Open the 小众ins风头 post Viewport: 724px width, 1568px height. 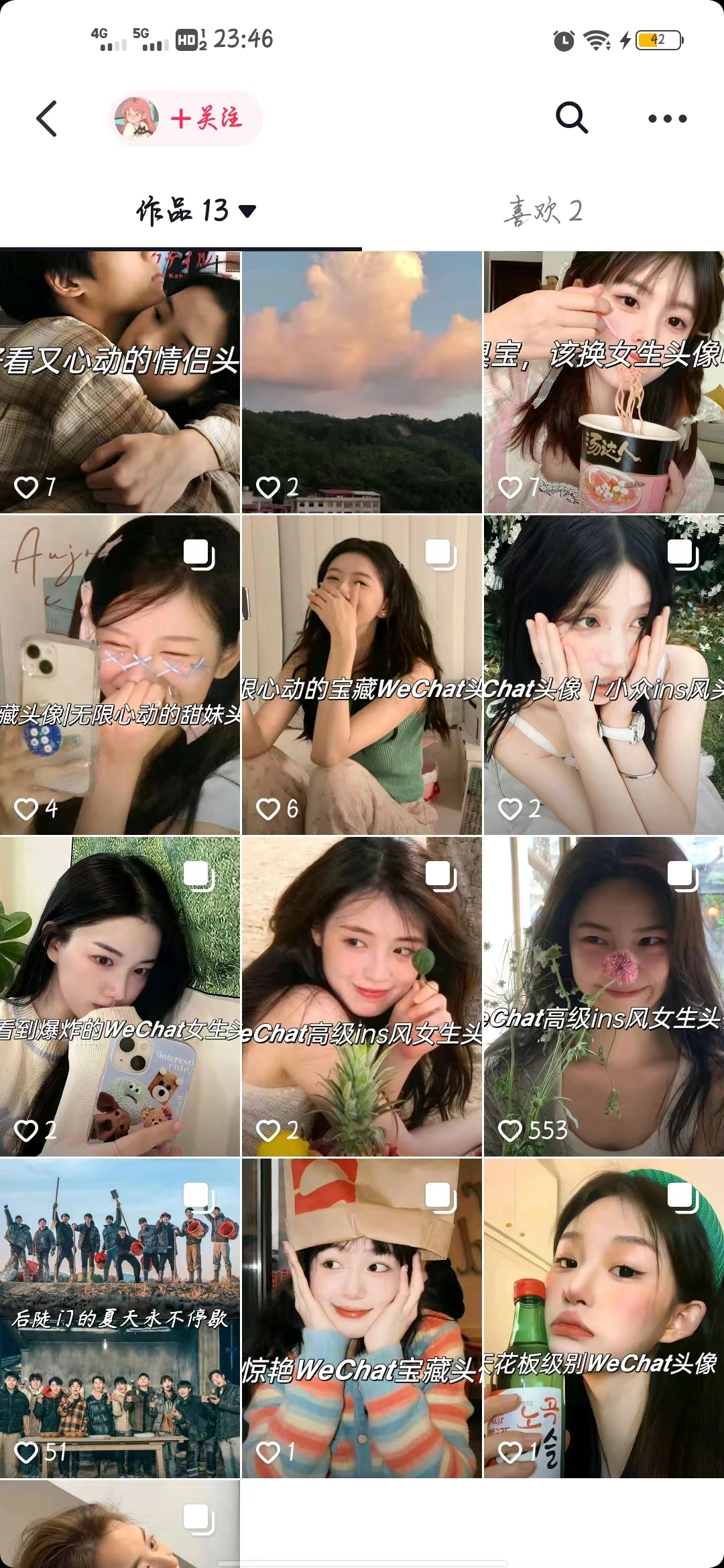603,674
